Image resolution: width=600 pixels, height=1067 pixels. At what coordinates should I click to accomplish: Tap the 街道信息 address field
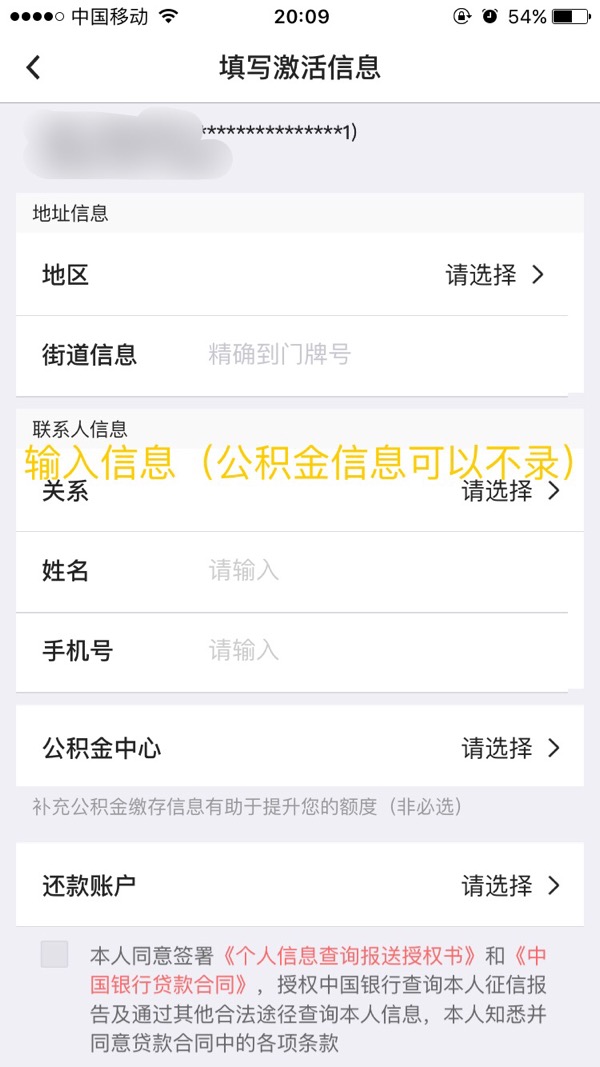point(380,355)
